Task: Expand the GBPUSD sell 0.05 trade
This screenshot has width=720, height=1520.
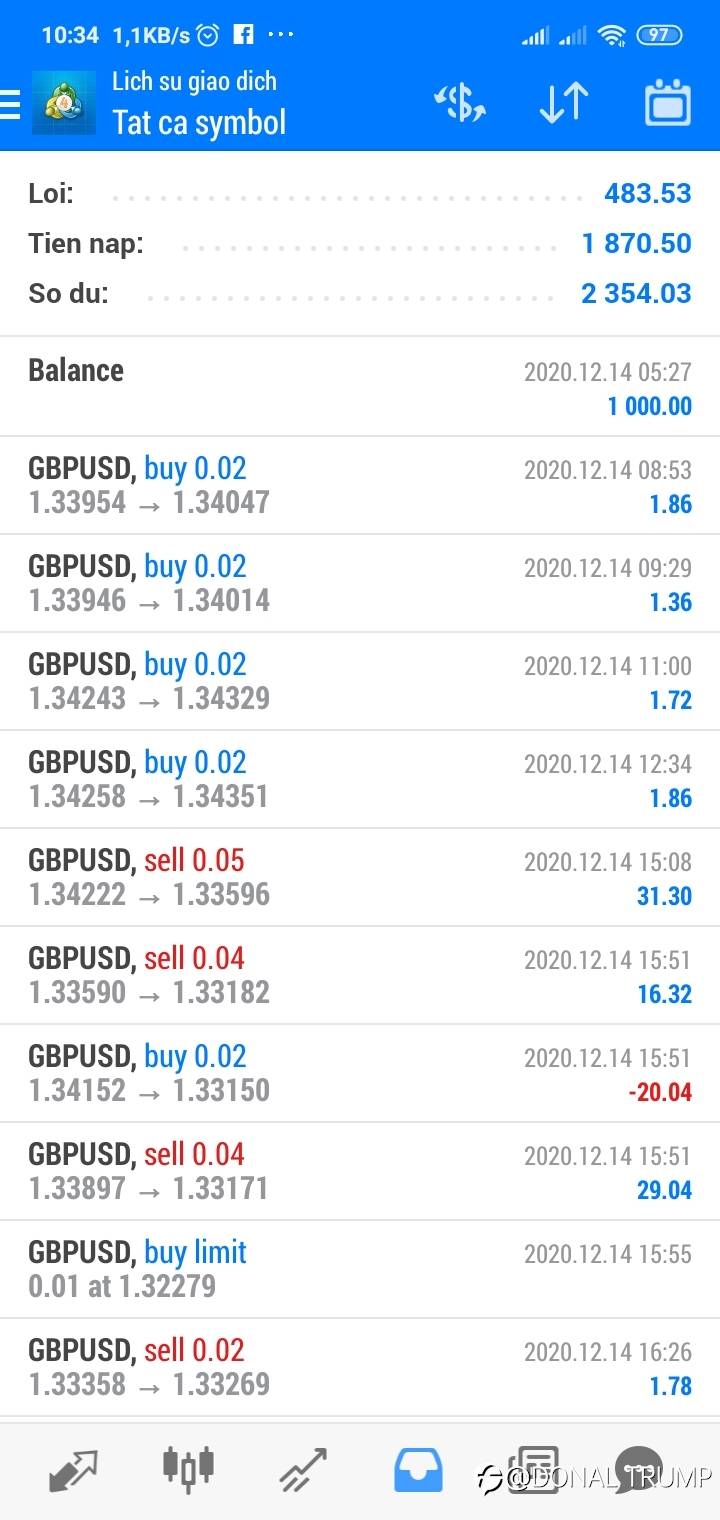Action: click(360, 877)
